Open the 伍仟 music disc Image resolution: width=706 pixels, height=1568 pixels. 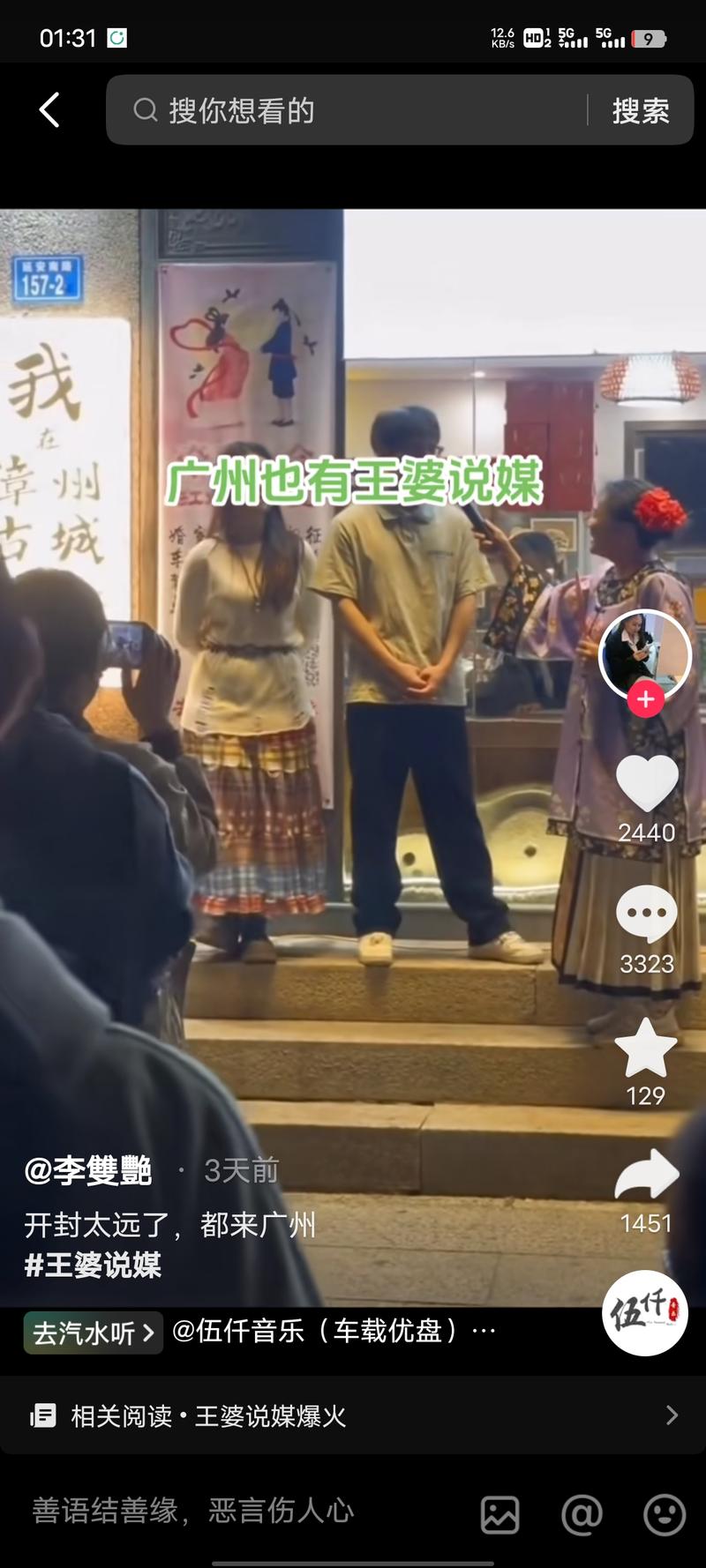(x=645, y=1312)
